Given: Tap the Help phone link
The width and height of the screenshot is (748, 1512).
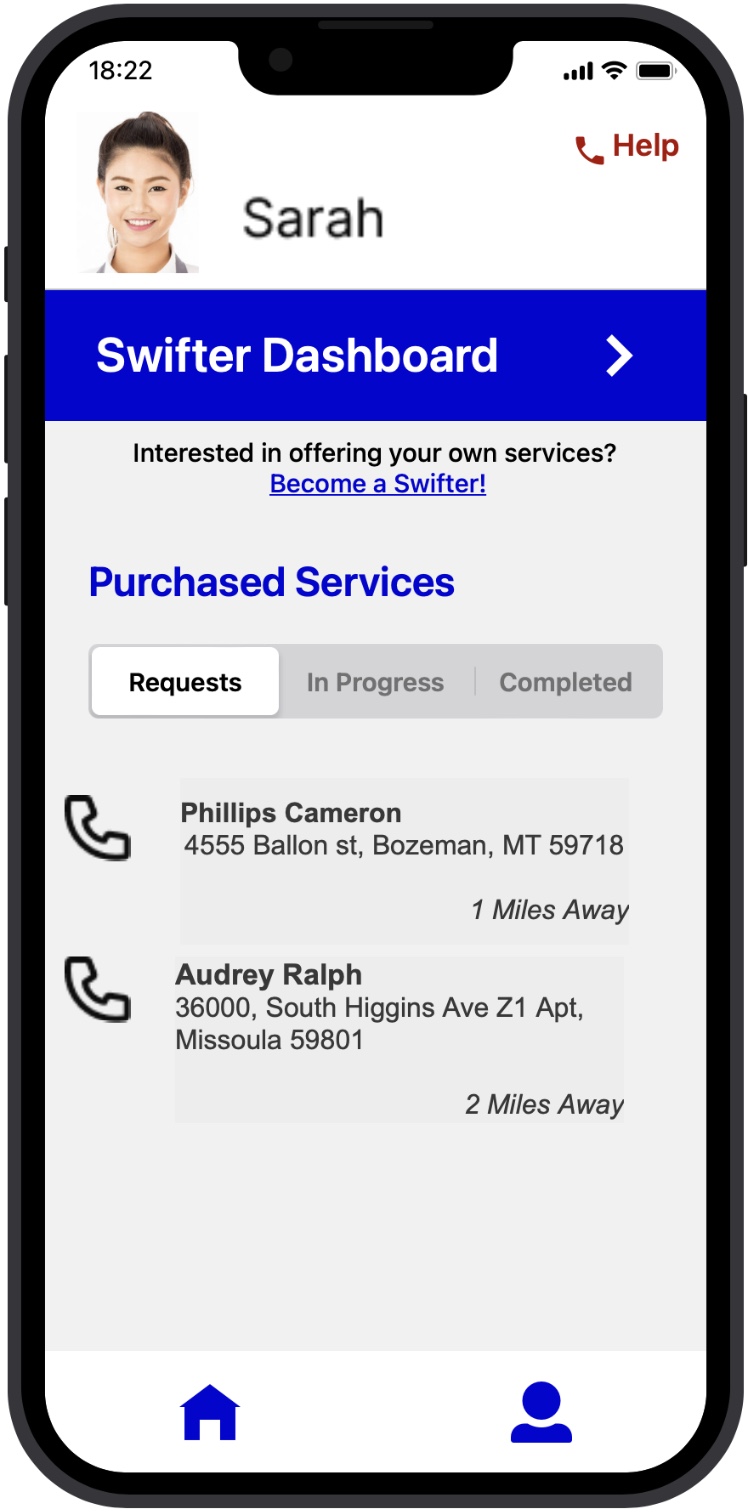Looking at the screenshot, I should 627,148.
